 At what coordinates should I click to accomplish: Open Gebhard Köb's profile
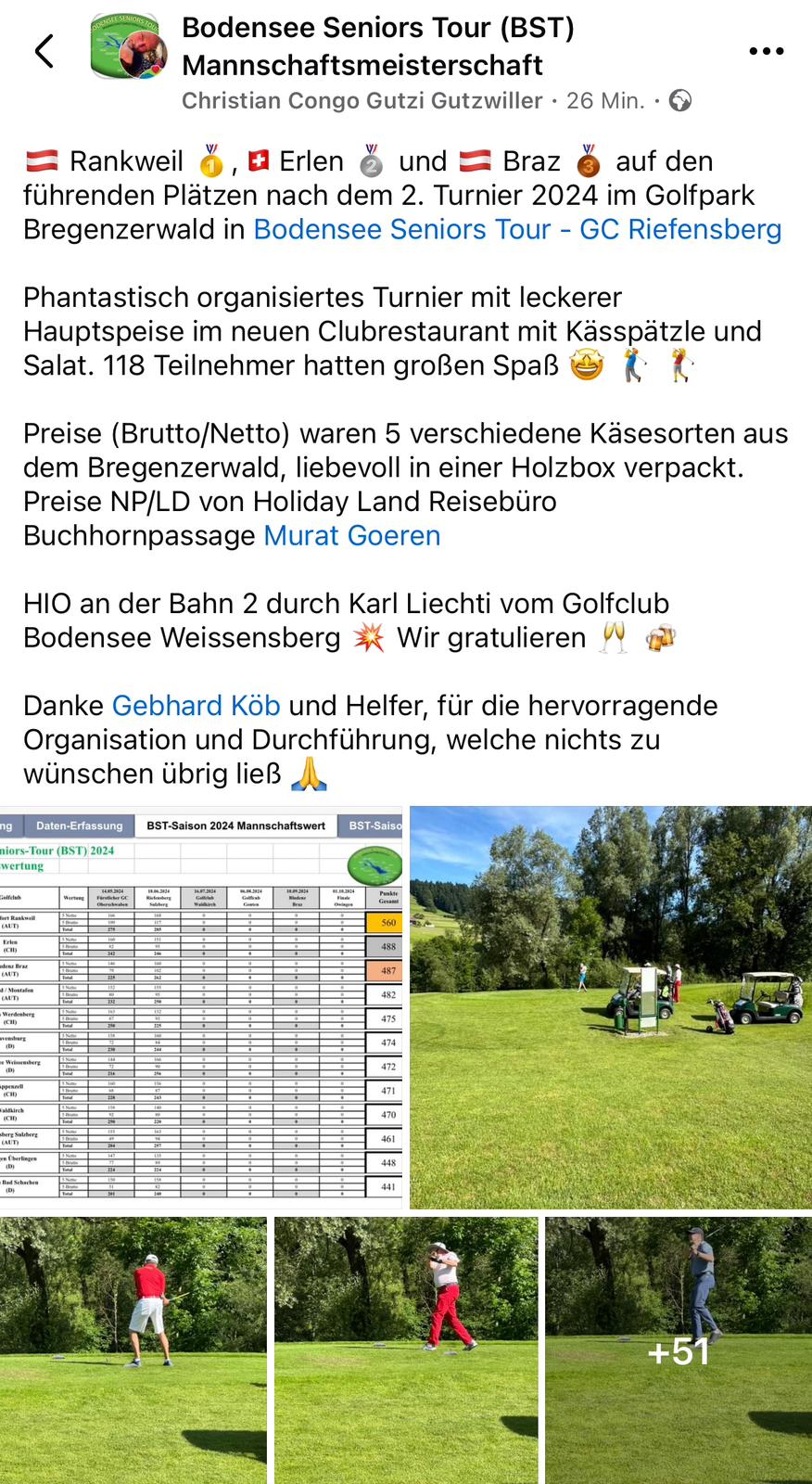(196, 706)
